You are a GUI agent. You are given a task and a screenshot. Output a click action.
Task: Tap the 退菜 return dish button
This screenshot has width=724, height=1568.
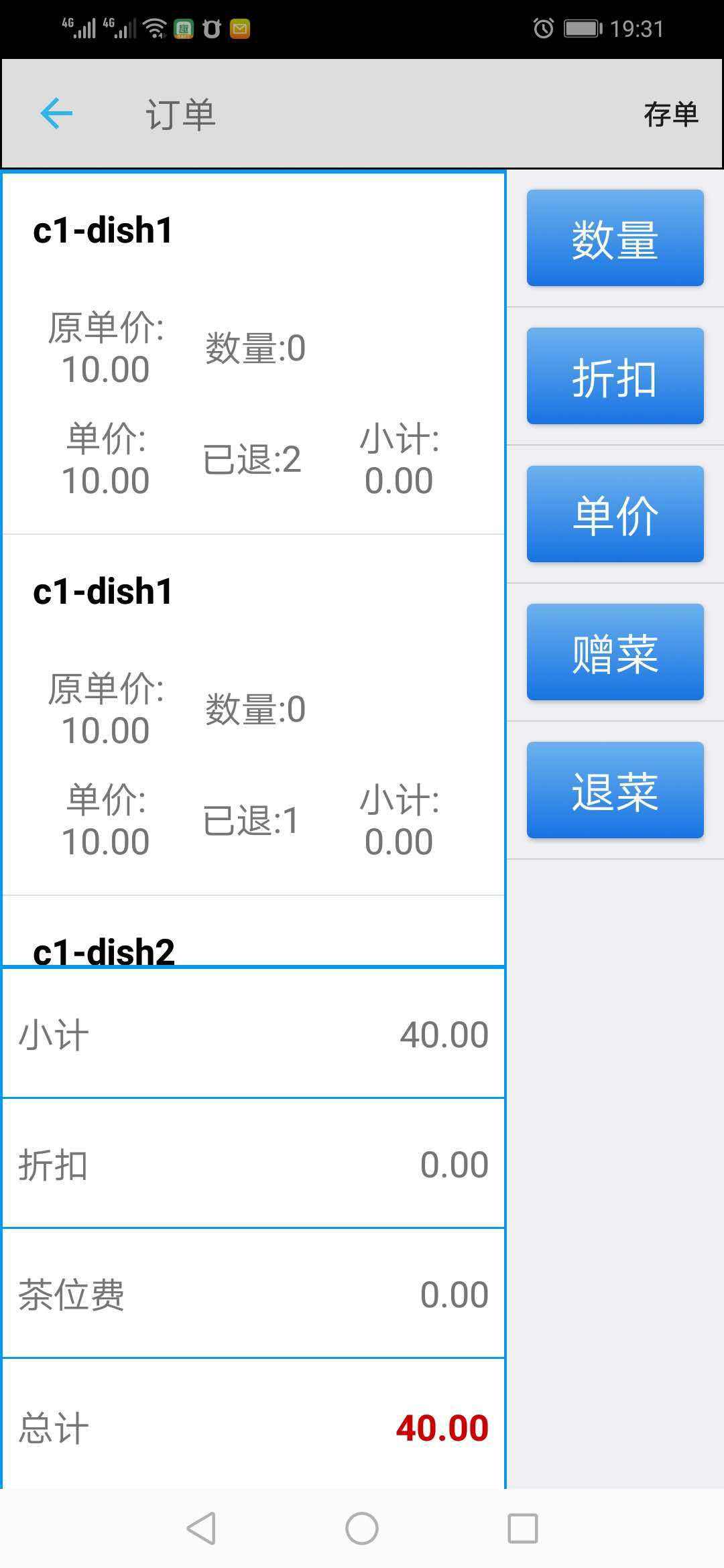614,789
